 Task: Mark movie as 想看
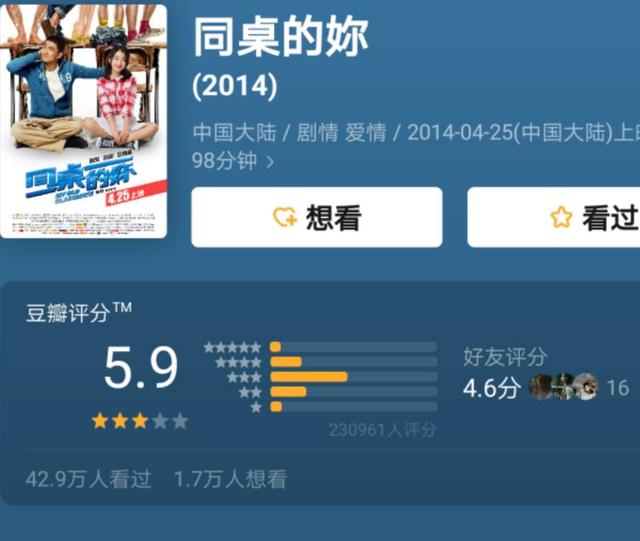coord(316,217)
